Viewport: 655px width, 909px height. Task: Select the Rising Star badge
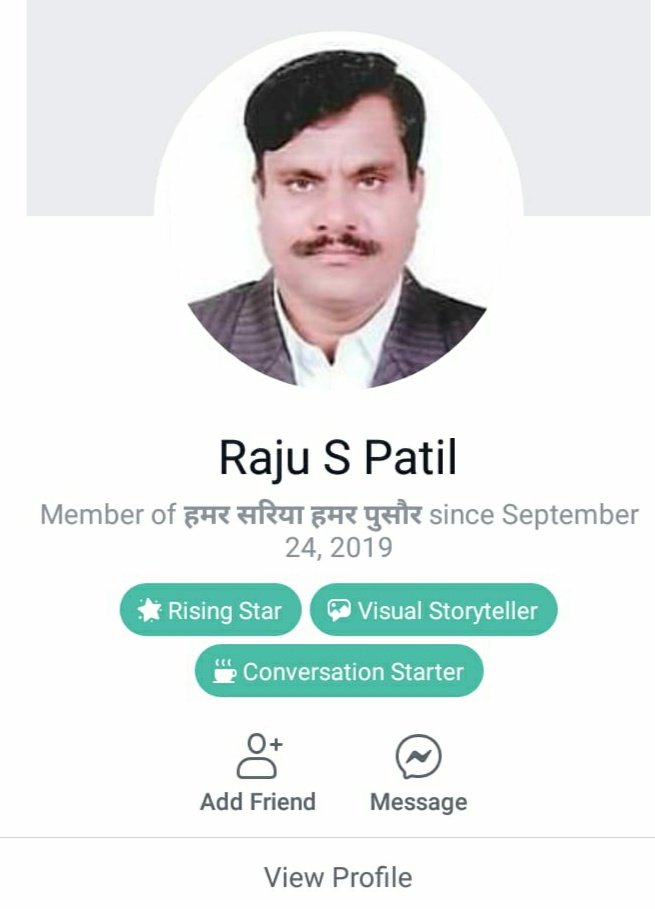tap(210, 610)
